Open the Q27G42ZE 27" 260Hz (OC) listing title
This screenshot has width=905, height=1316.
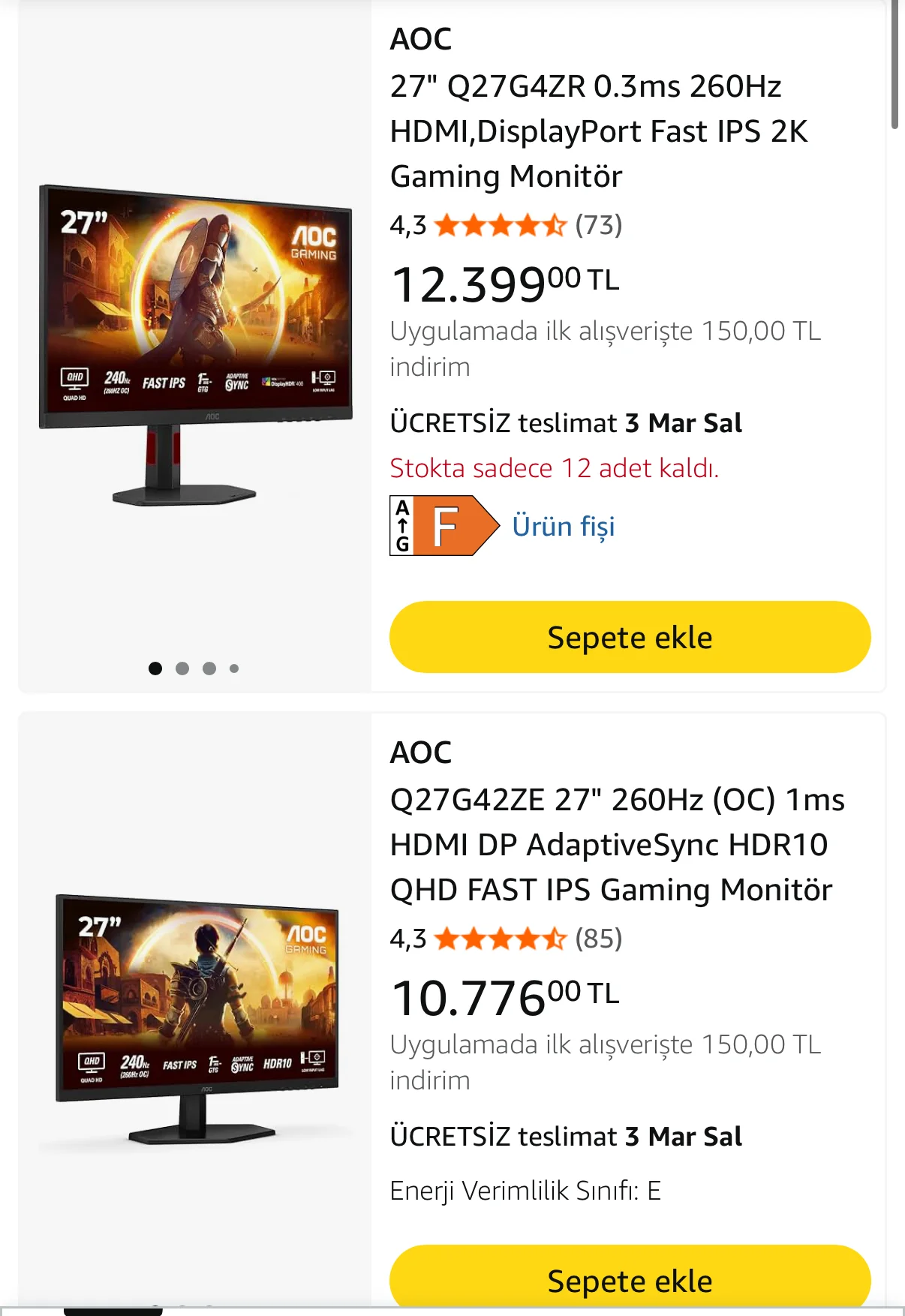pyautogui.click(x=615, y=845)
